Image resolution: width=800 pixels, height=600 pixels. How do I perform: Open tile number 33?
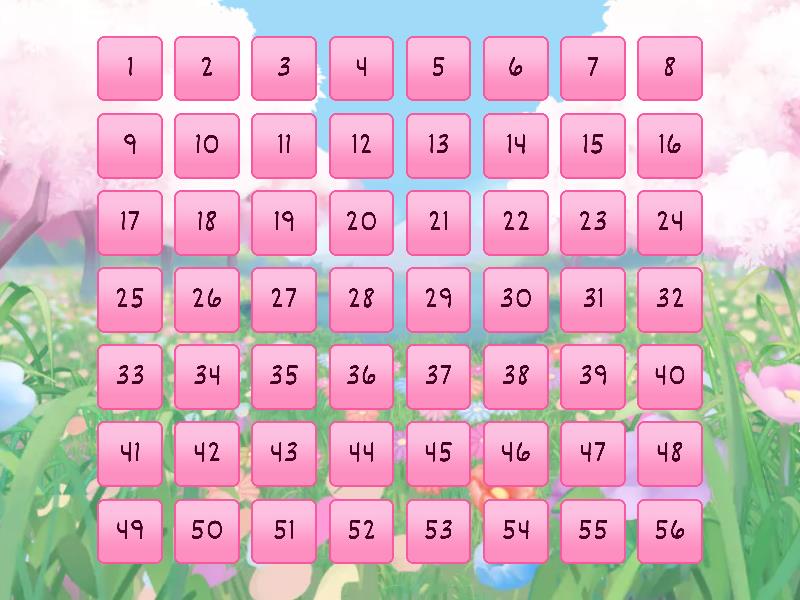(x=130, y=376)
